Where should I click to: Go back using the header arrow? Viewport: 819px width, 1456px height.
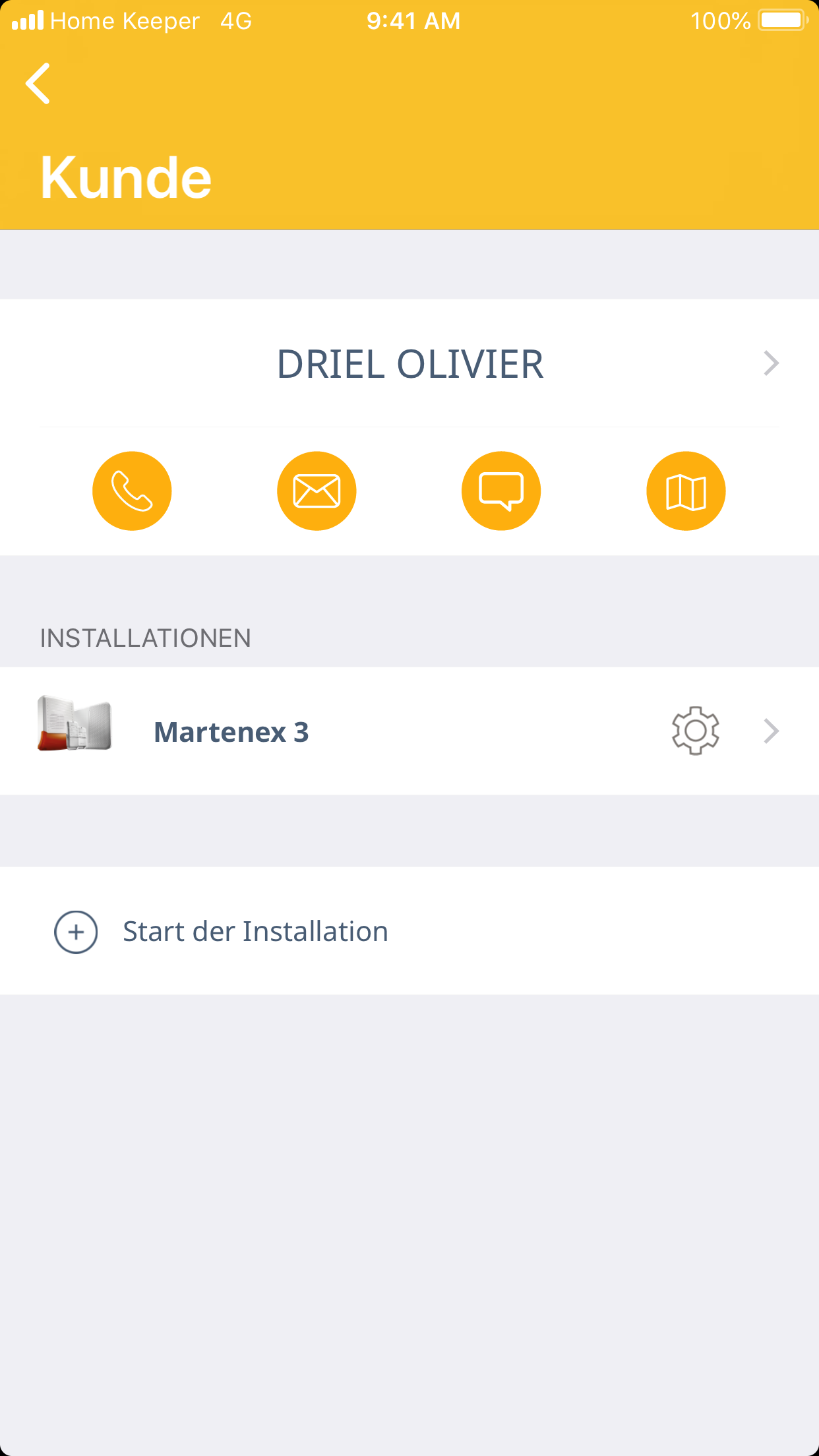pyautogui.click(x=38, y=84)
